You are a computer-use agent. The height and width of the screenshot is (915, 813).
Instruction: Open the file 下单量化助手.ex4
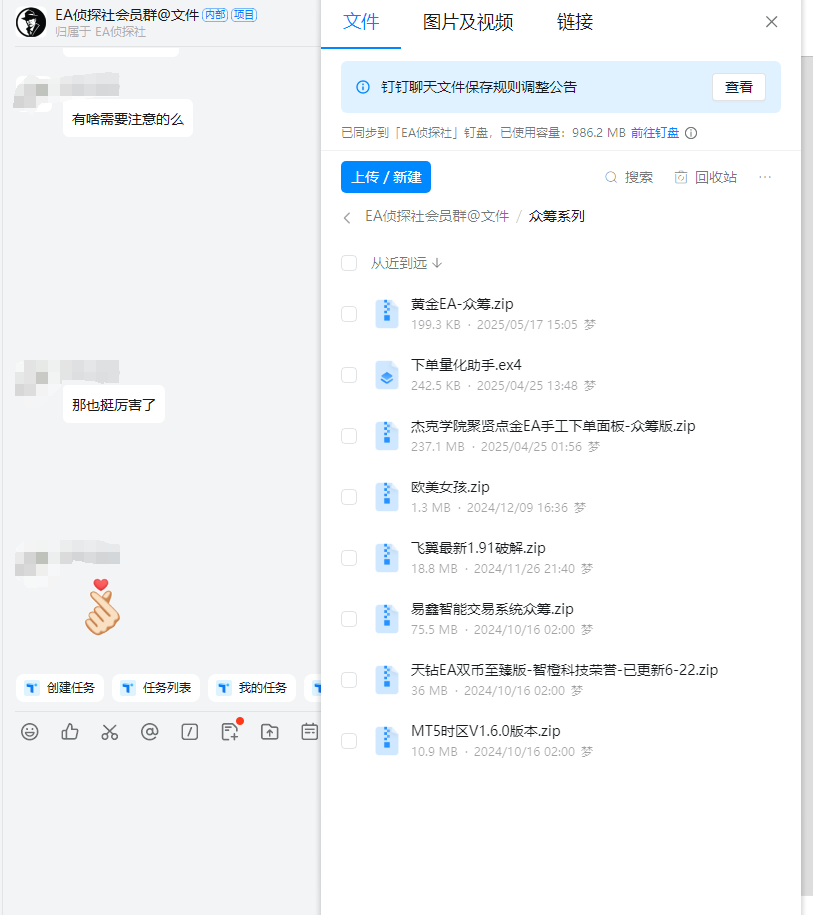point(466,365)
